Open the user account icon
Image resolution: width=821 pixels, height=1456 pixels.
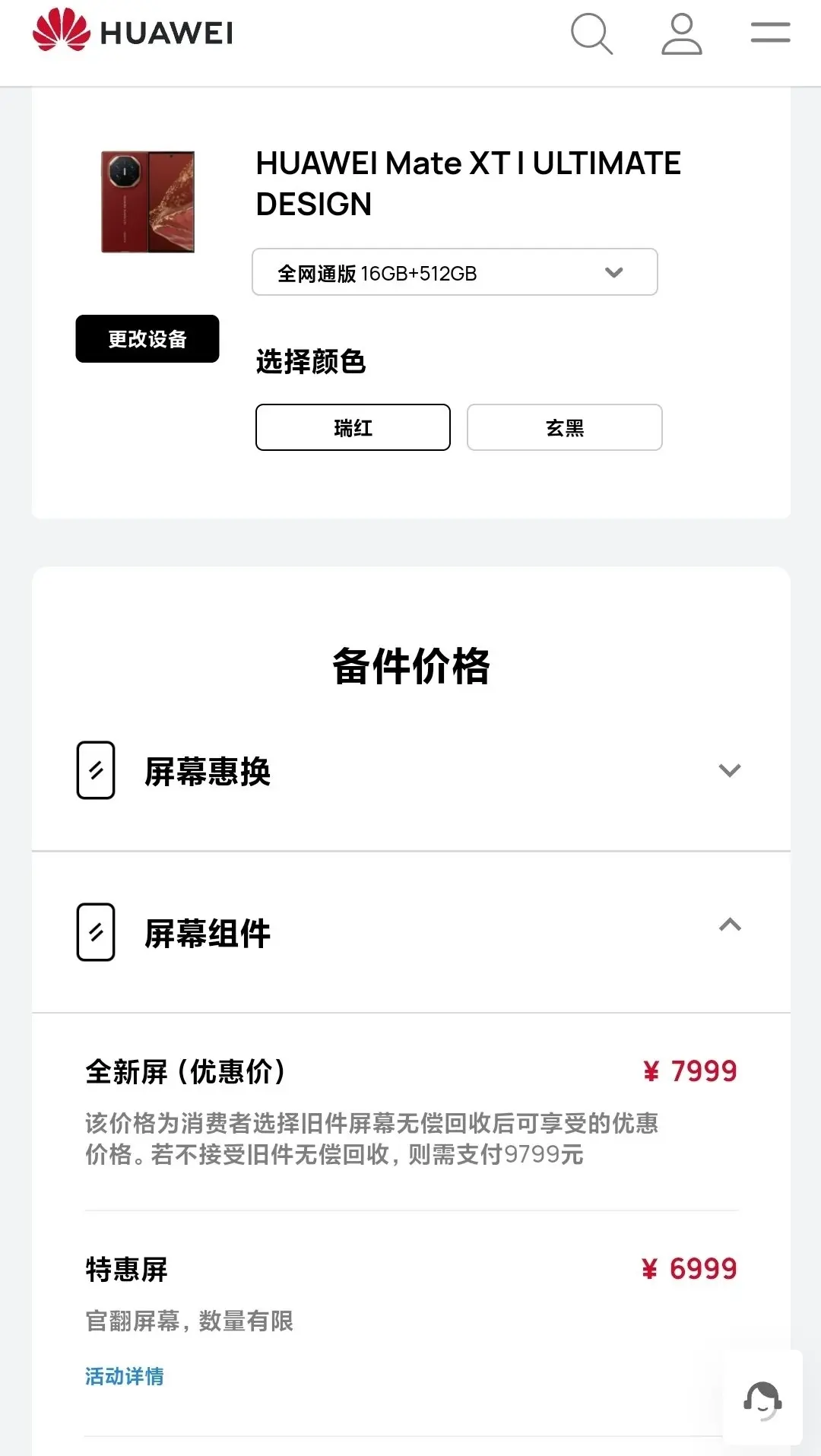pos(680,33)
